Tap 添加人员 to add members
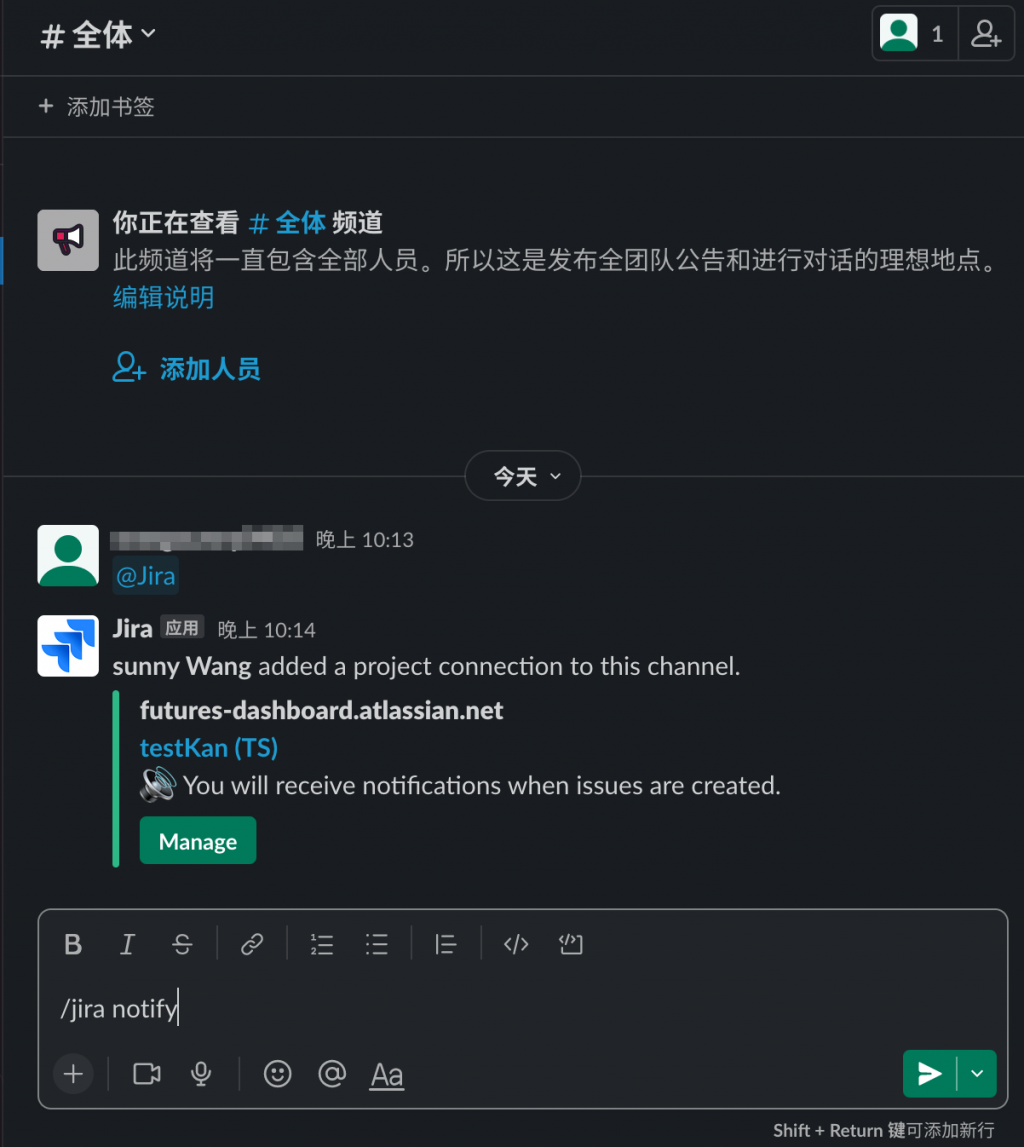 pyautogui.click(x=187, y=368)
